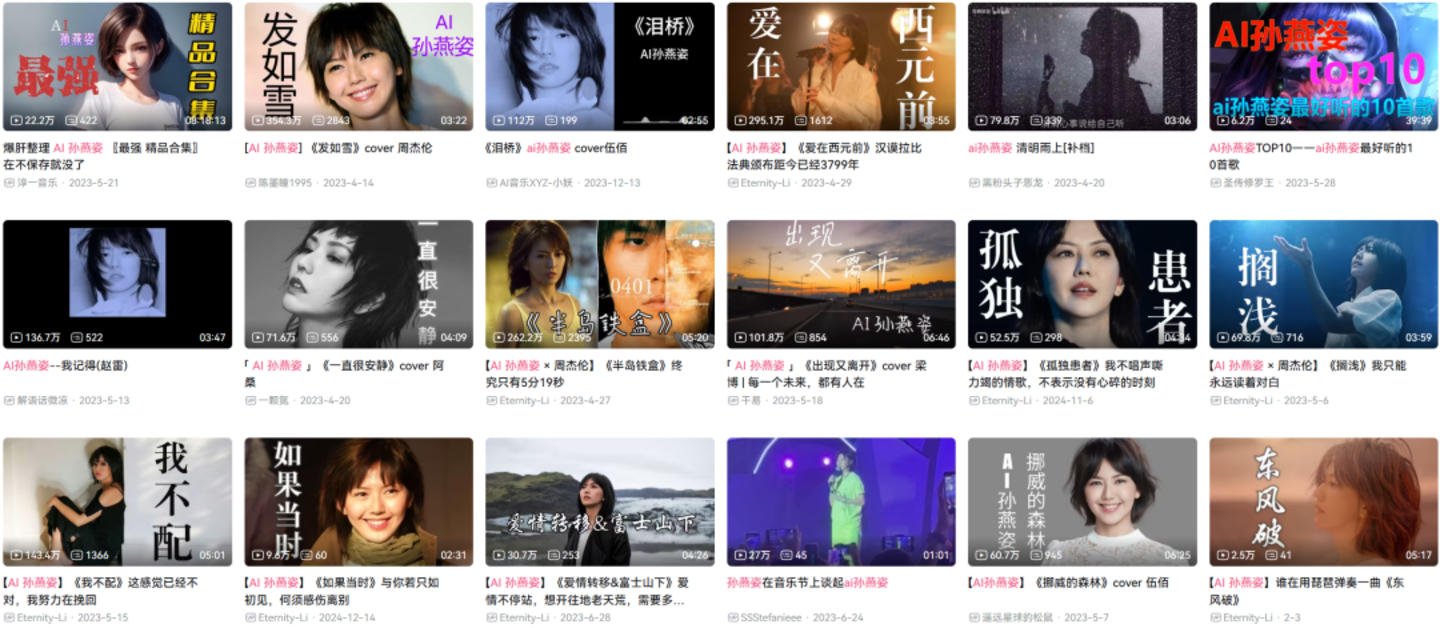The image size is (1440, 628).
Task: Open uploader 淳一音乐's channel
Action: 39,183
